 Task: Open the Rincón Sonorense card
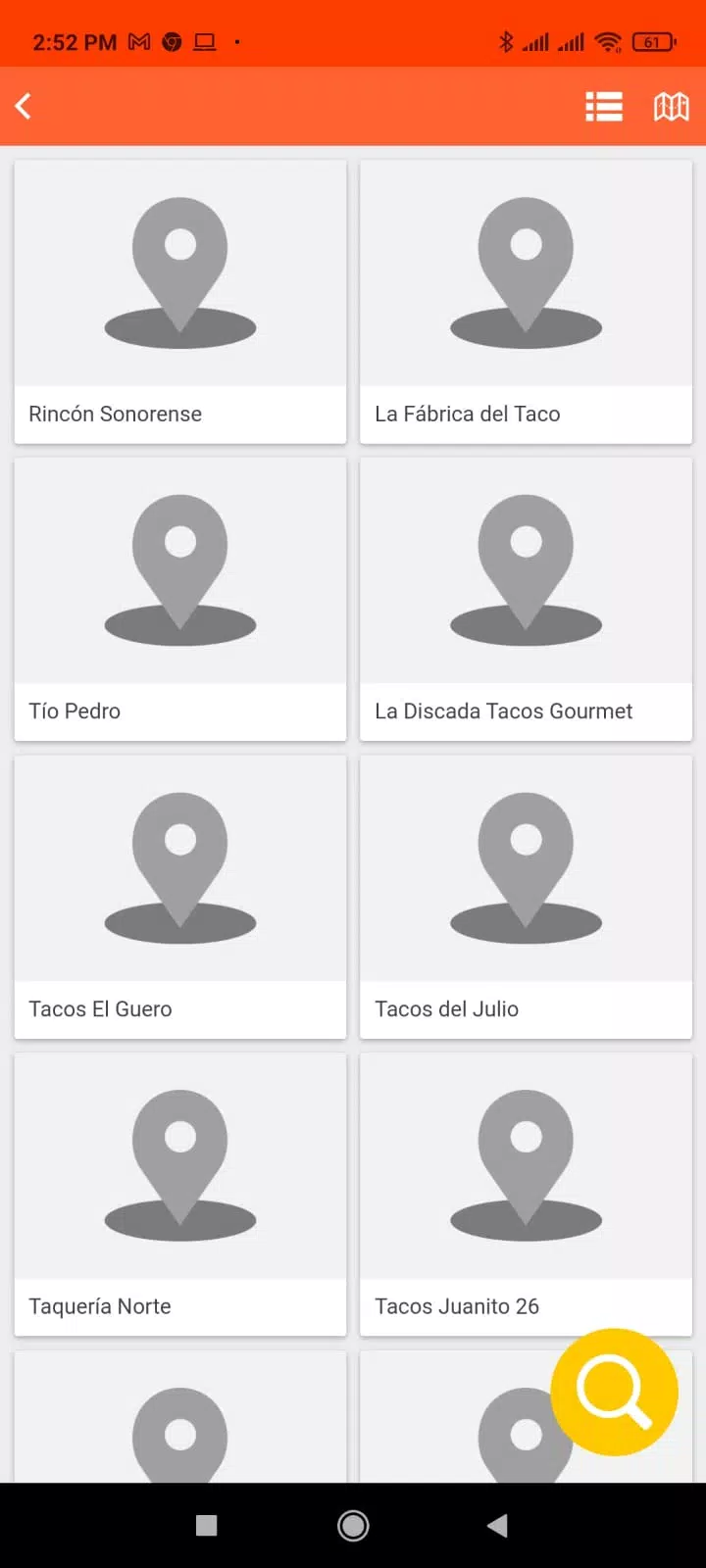pyautogui.click(x=180, y=302)
